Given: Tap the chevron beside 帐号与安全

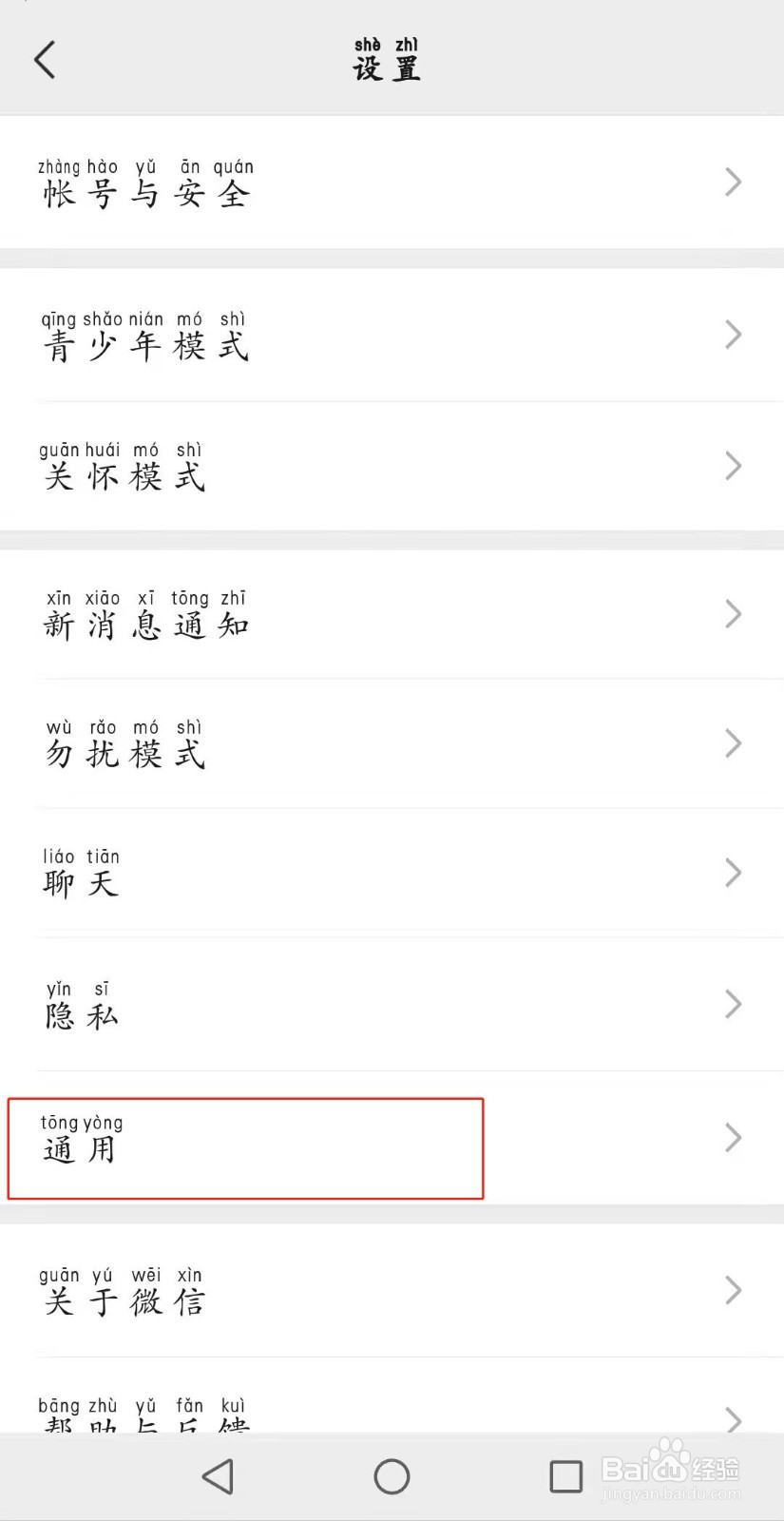Looking at the screenshot, I should pyautogui.click(x=732, y=182).
